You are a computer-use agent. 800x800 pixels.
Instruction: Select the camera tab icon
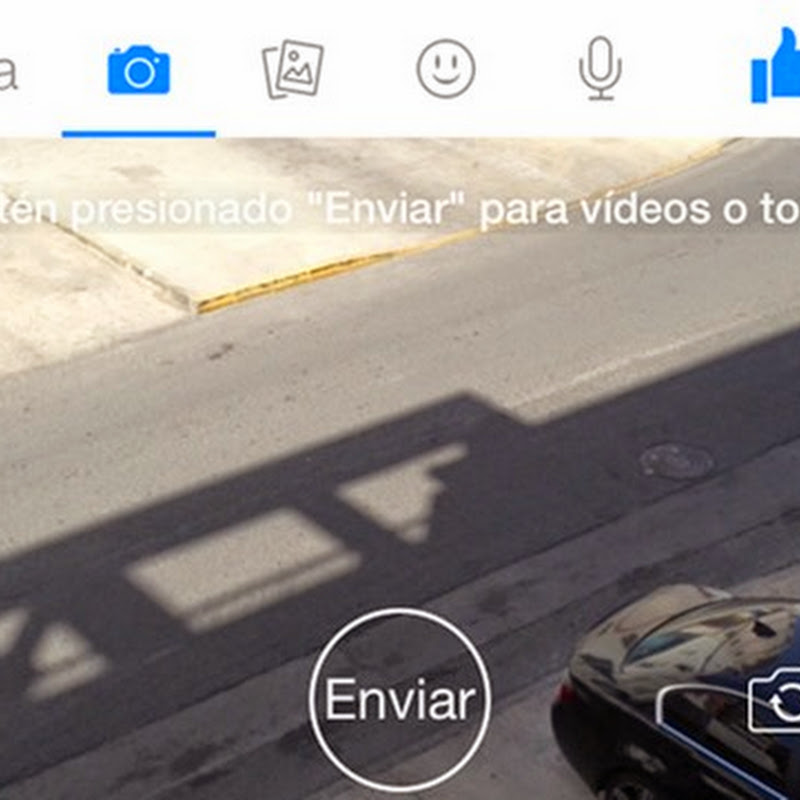(x=139, y=70)
